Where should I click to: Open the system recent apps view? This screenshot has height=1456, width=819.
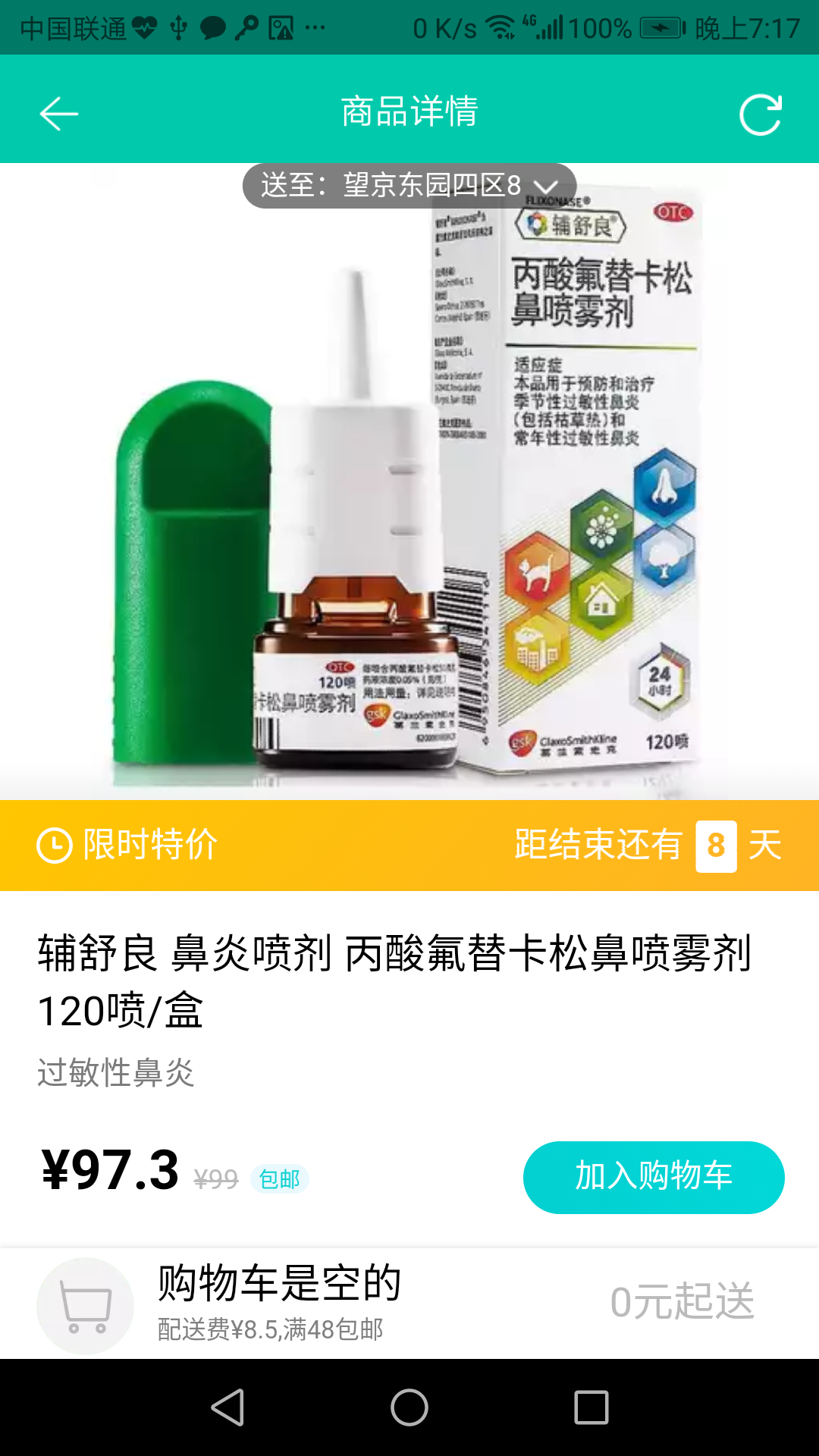click(591, 1407)
